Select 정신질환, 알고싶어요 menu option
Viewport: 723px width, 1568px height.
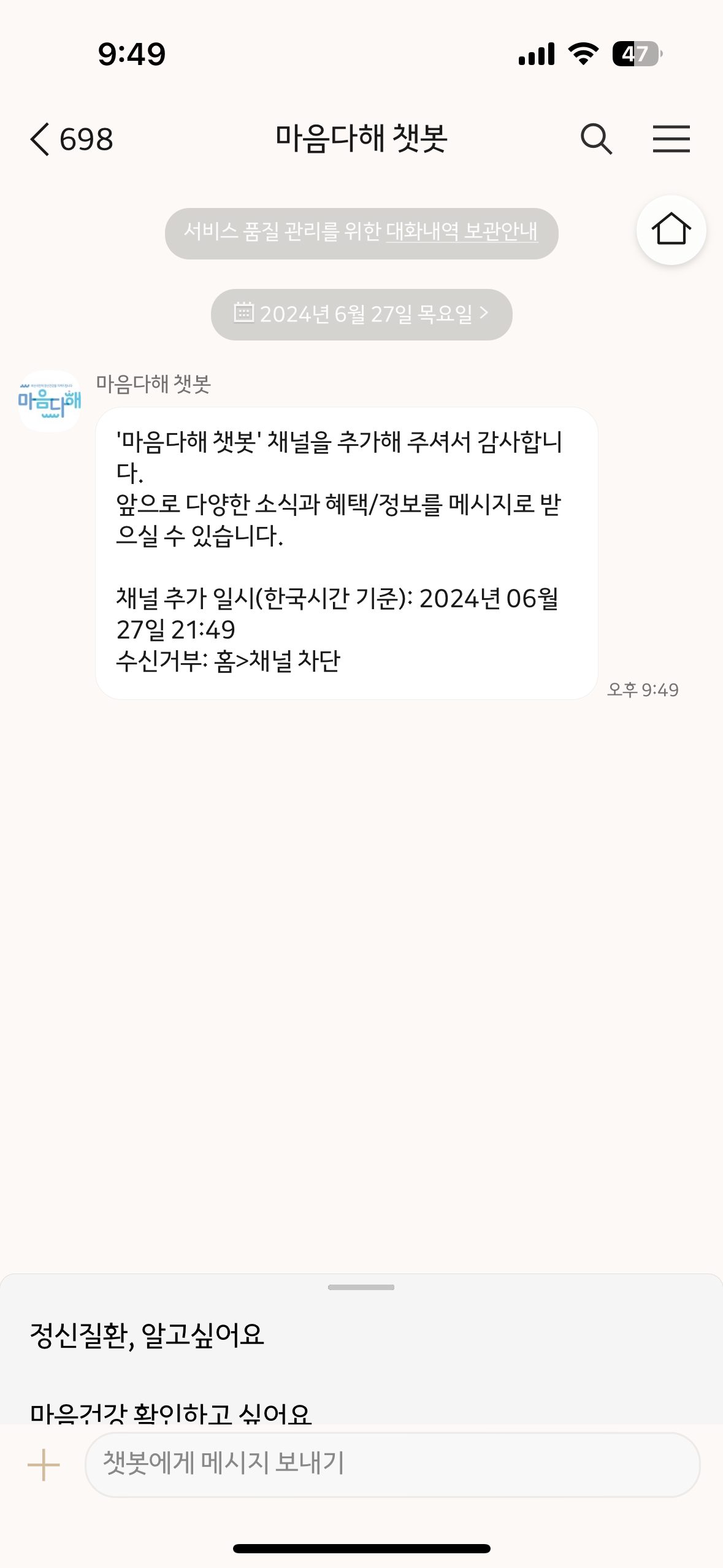click(x=147, y=1335)
